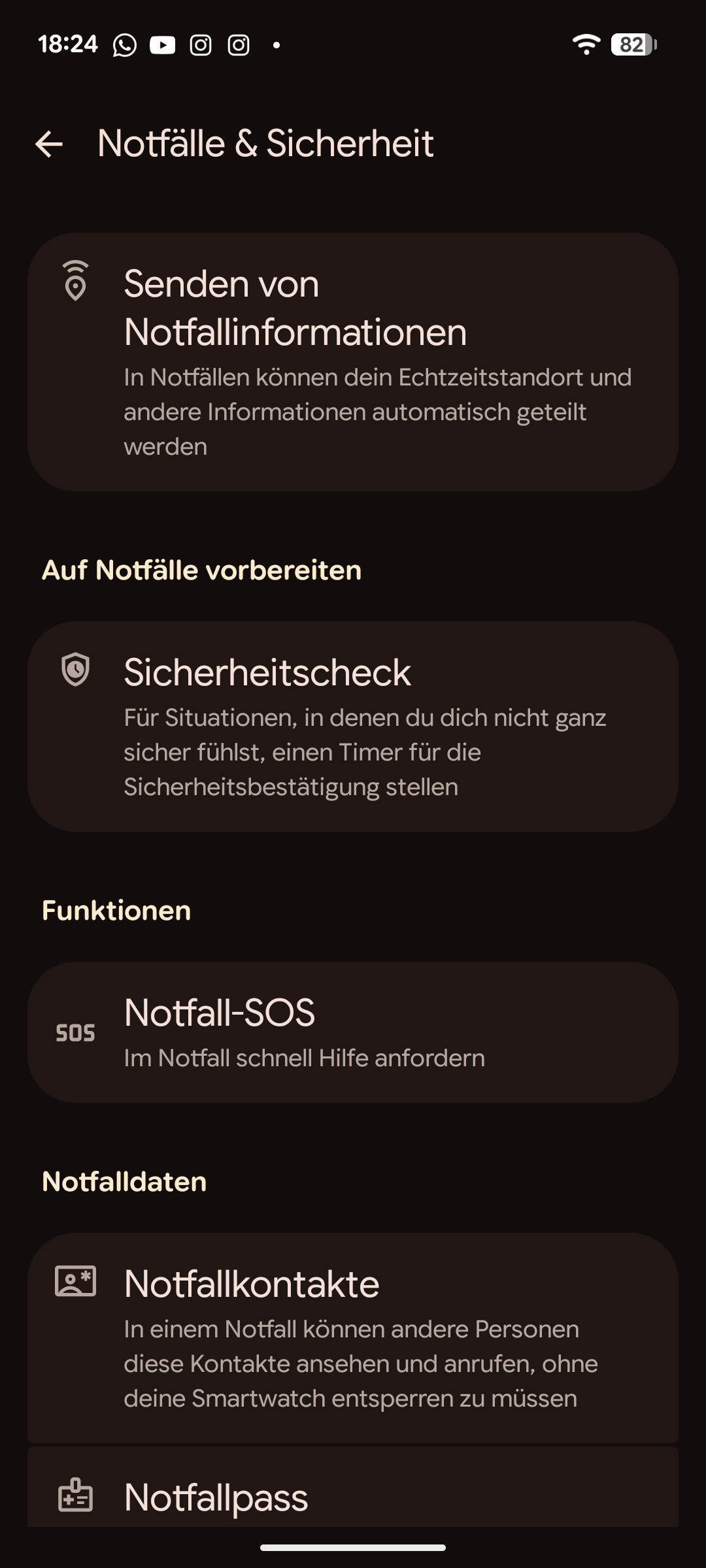
Task: Open Senden von Notfallinformationen
Action: (x=353, y=361)
